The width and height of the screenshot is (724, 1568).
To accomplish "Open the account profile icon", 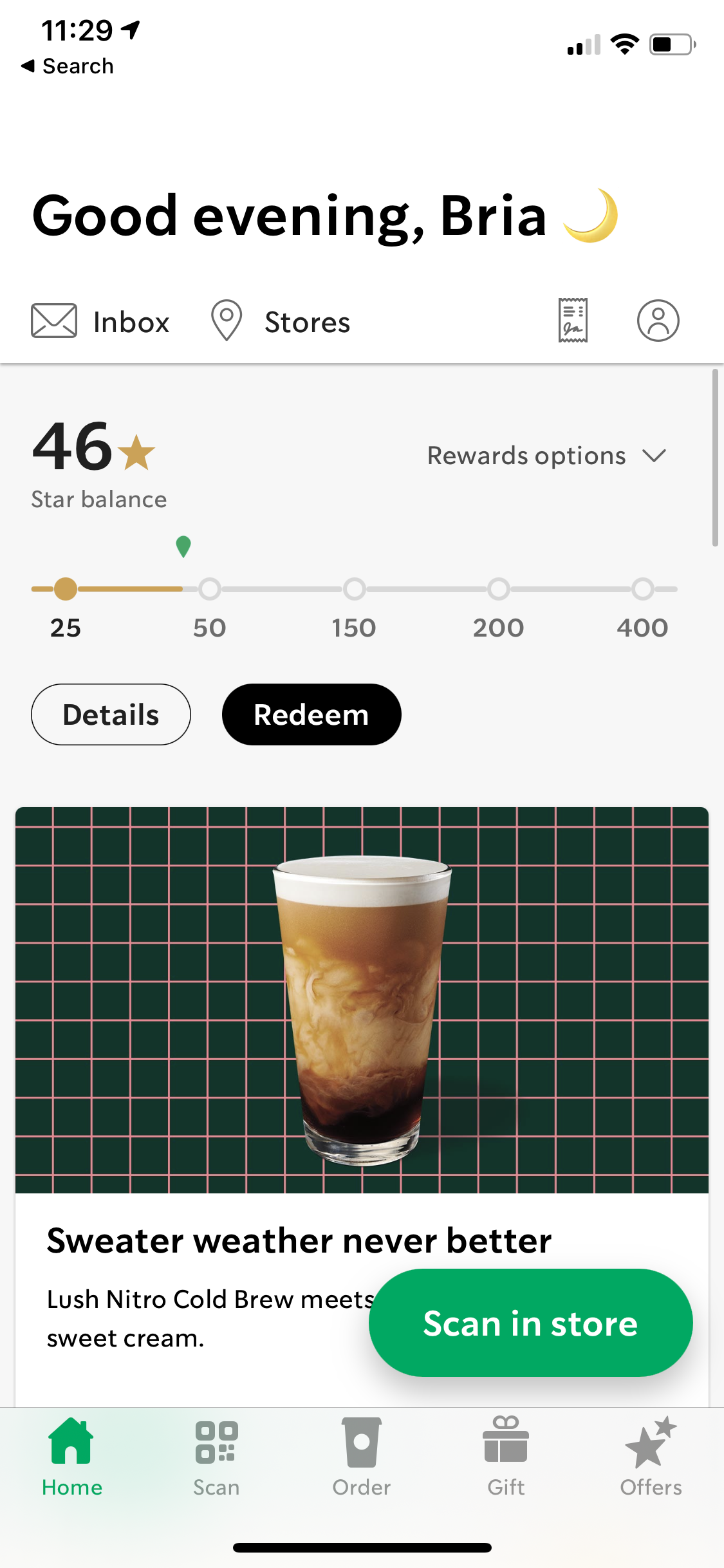I will tap(658, 320).
